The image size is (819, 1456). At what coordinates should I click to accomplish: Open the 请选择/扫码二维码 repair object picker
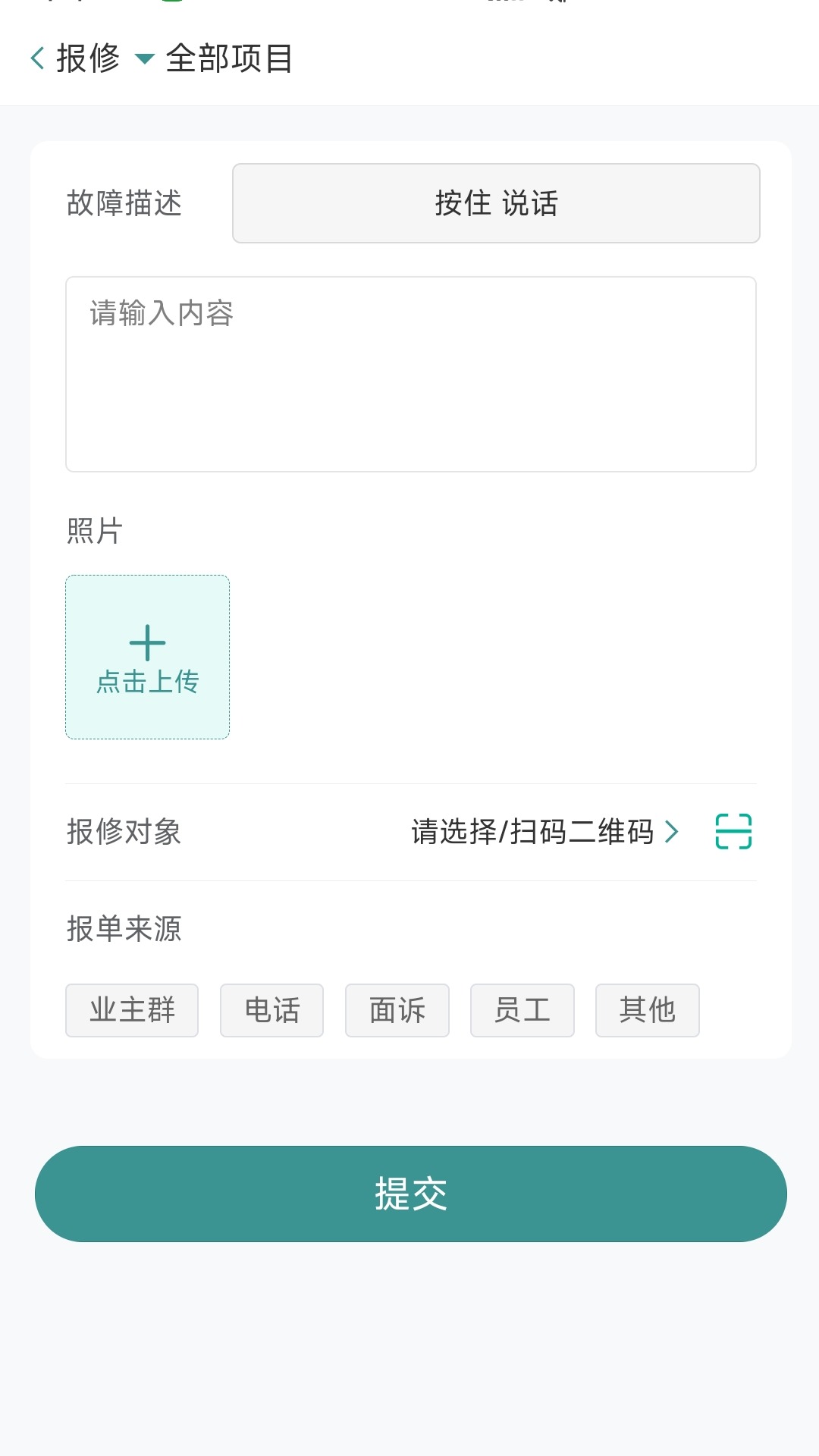[543, 832]
